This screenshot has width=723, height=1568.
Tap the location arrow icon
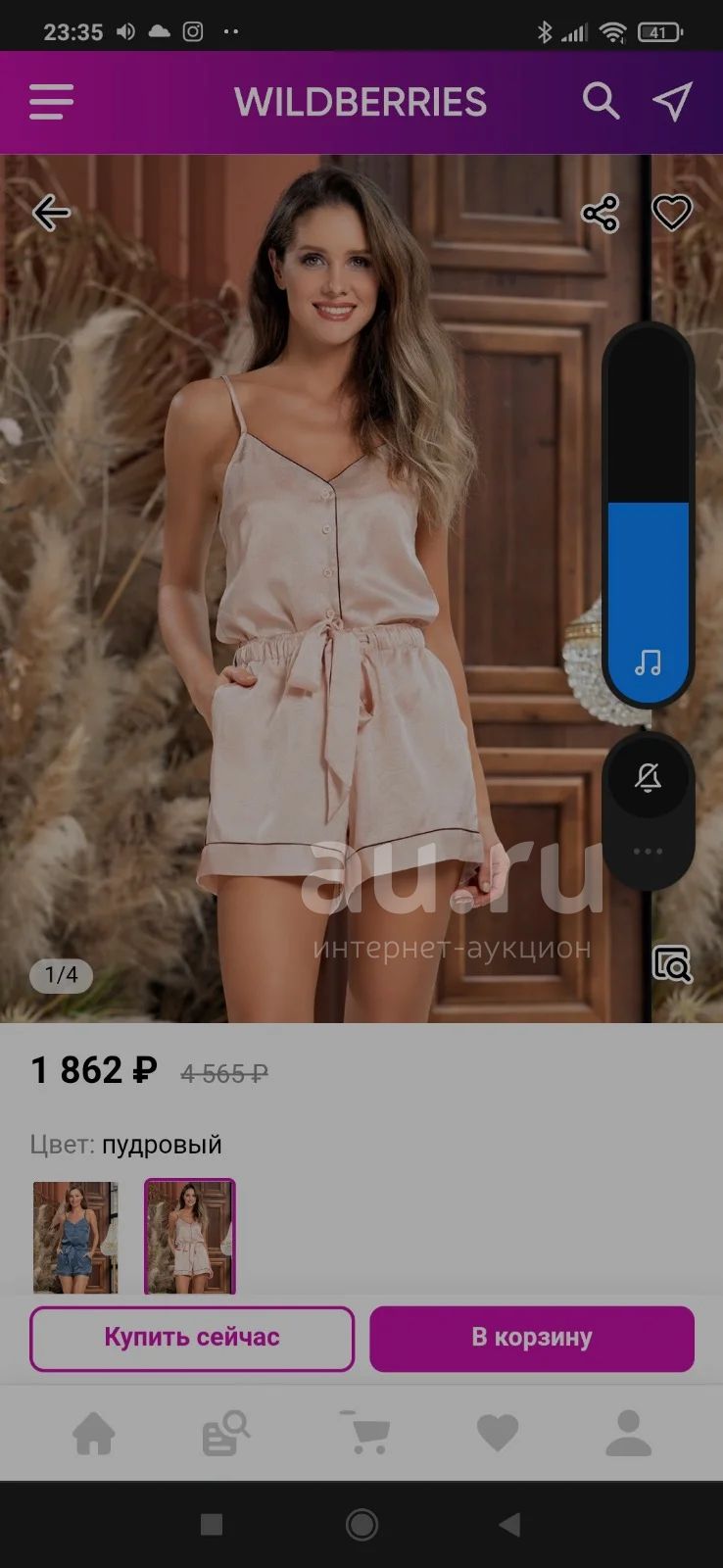click(673, 101)
